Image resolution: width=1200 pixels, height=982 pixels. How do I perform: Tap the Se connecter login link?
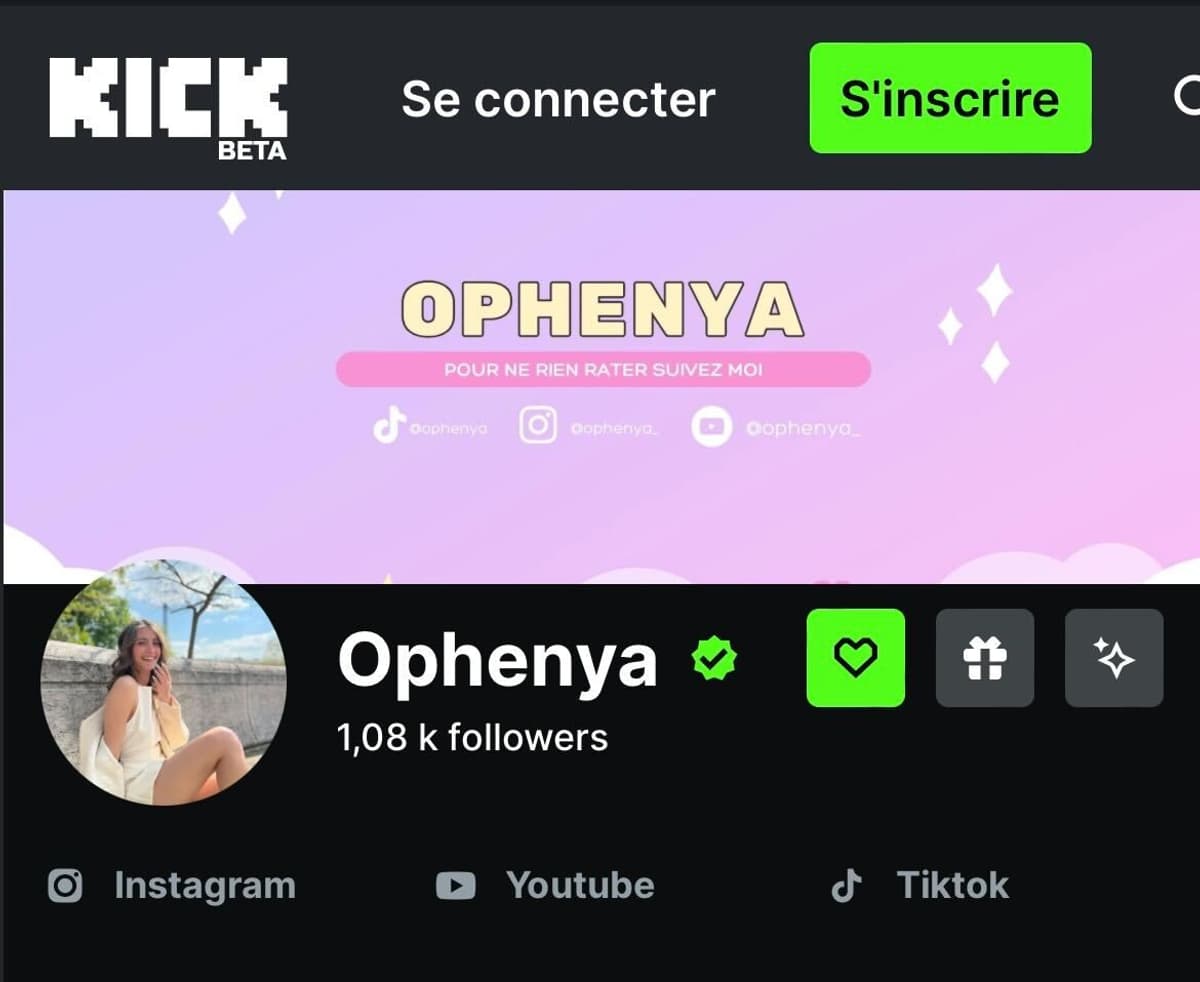click(x=558, y=99)
